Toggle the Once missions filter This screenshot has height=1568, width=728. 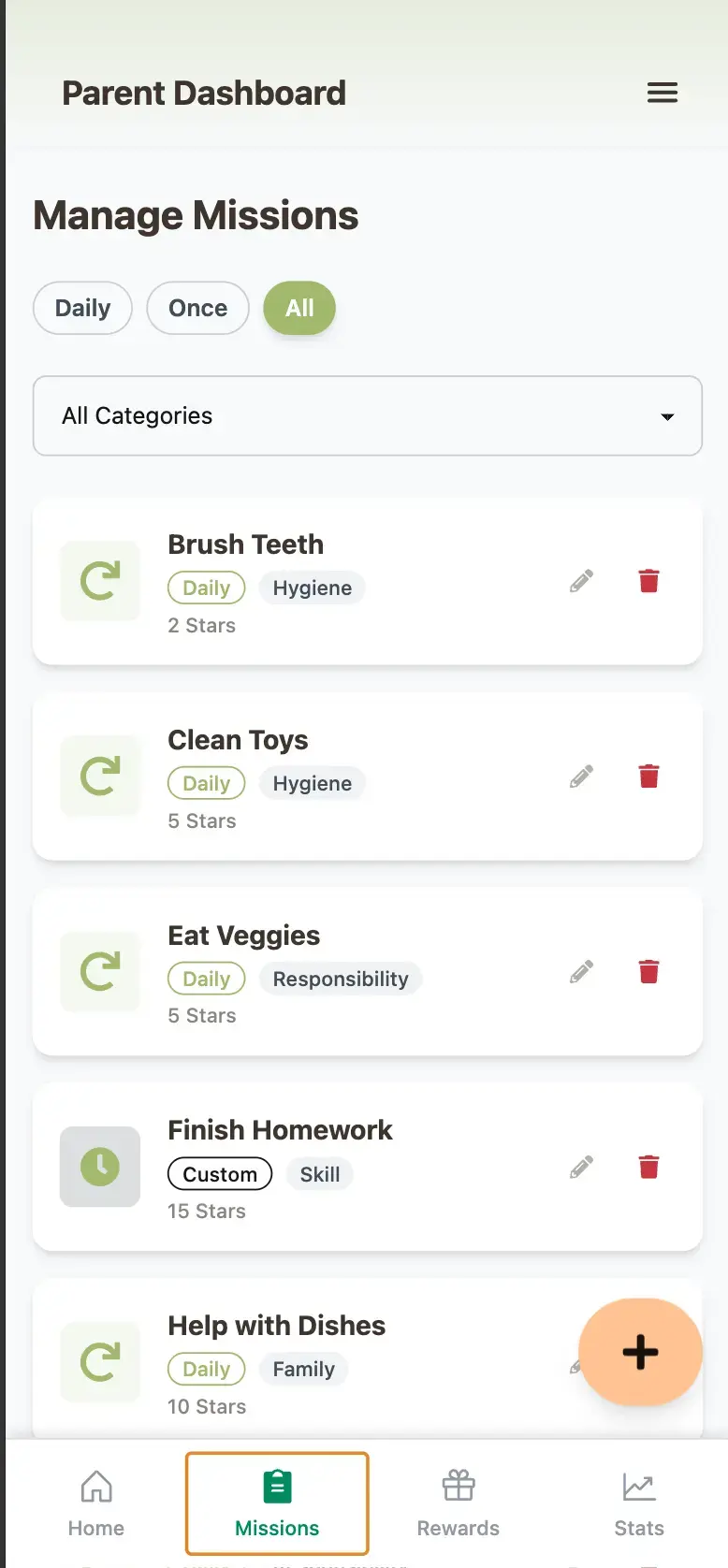click(197, 308)
